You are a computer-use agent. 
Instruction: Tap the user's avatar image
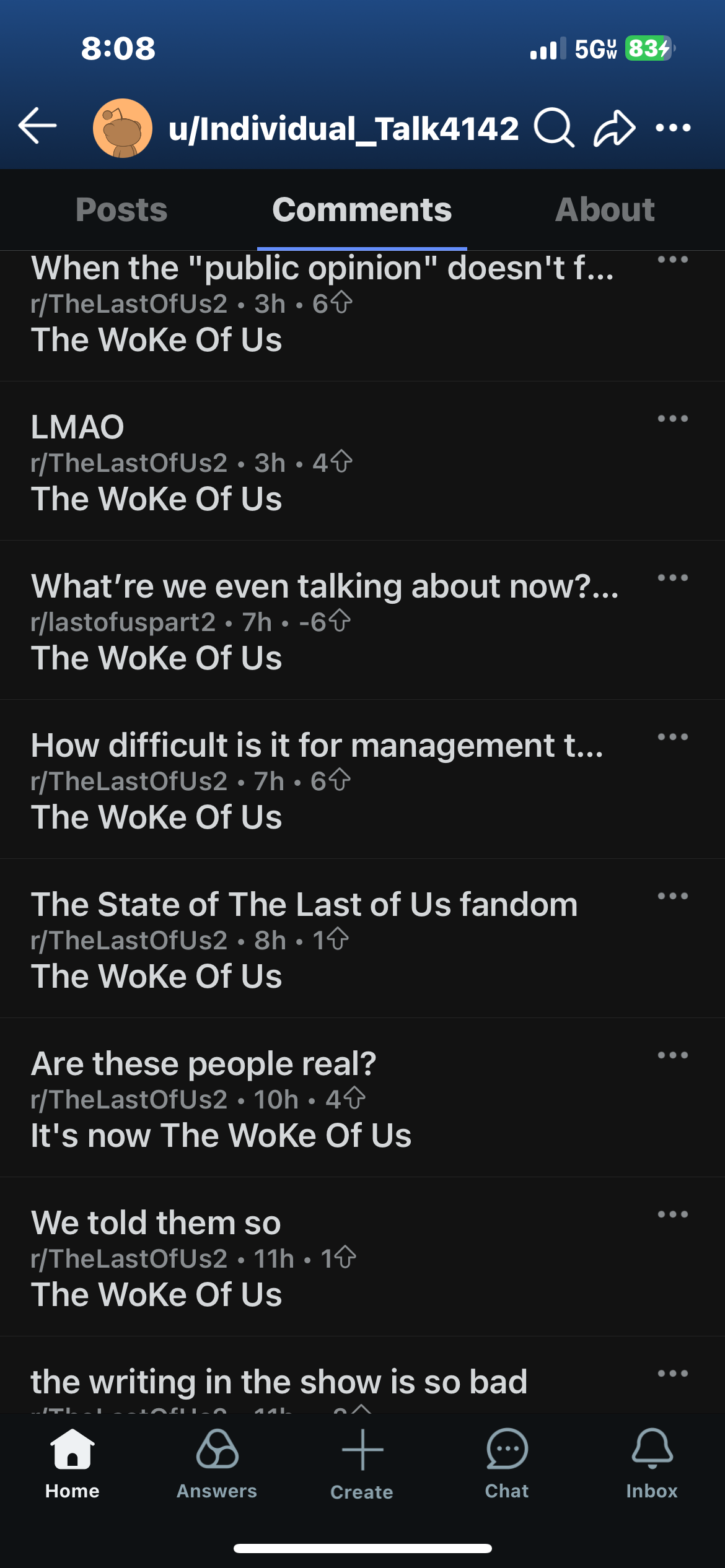[123, 128]
